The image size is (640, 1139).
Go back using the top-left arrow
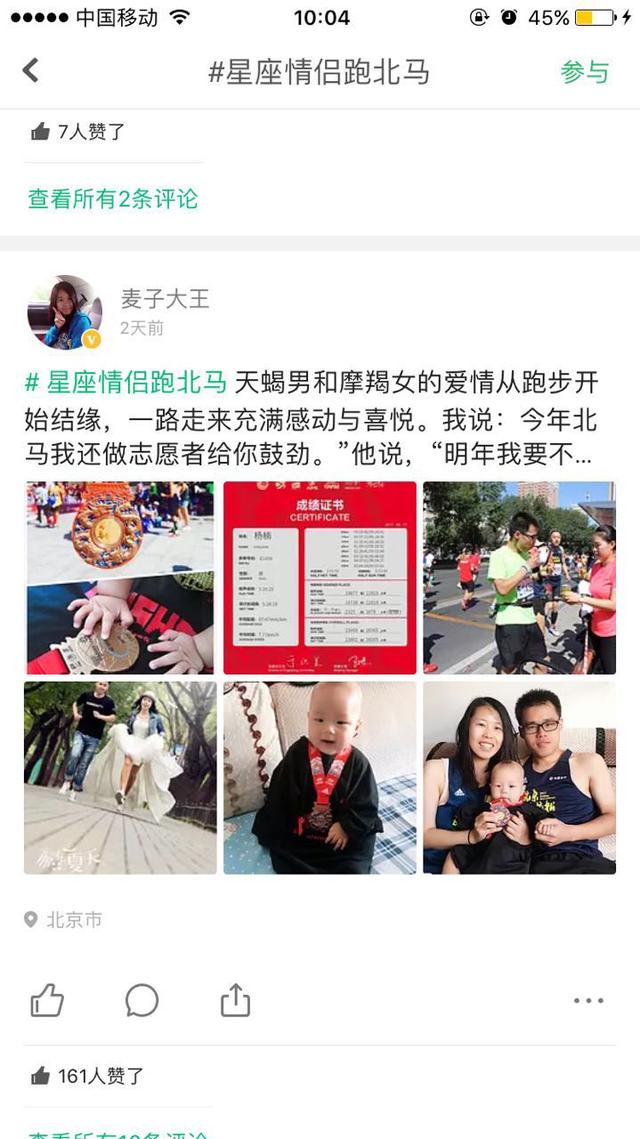click(31, 70)
